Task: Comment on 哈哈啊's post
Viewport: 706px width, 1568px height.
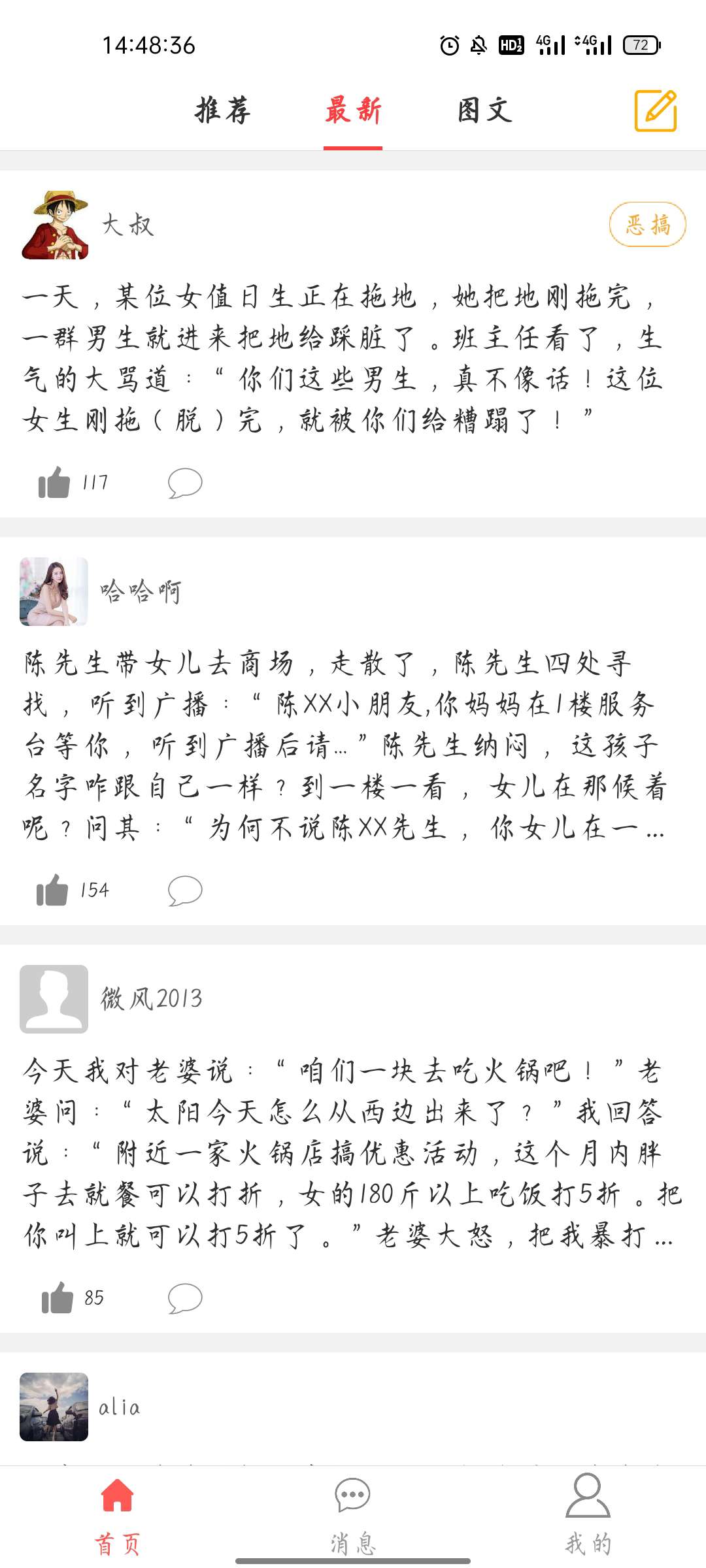Action: click(x=185, y=890)
